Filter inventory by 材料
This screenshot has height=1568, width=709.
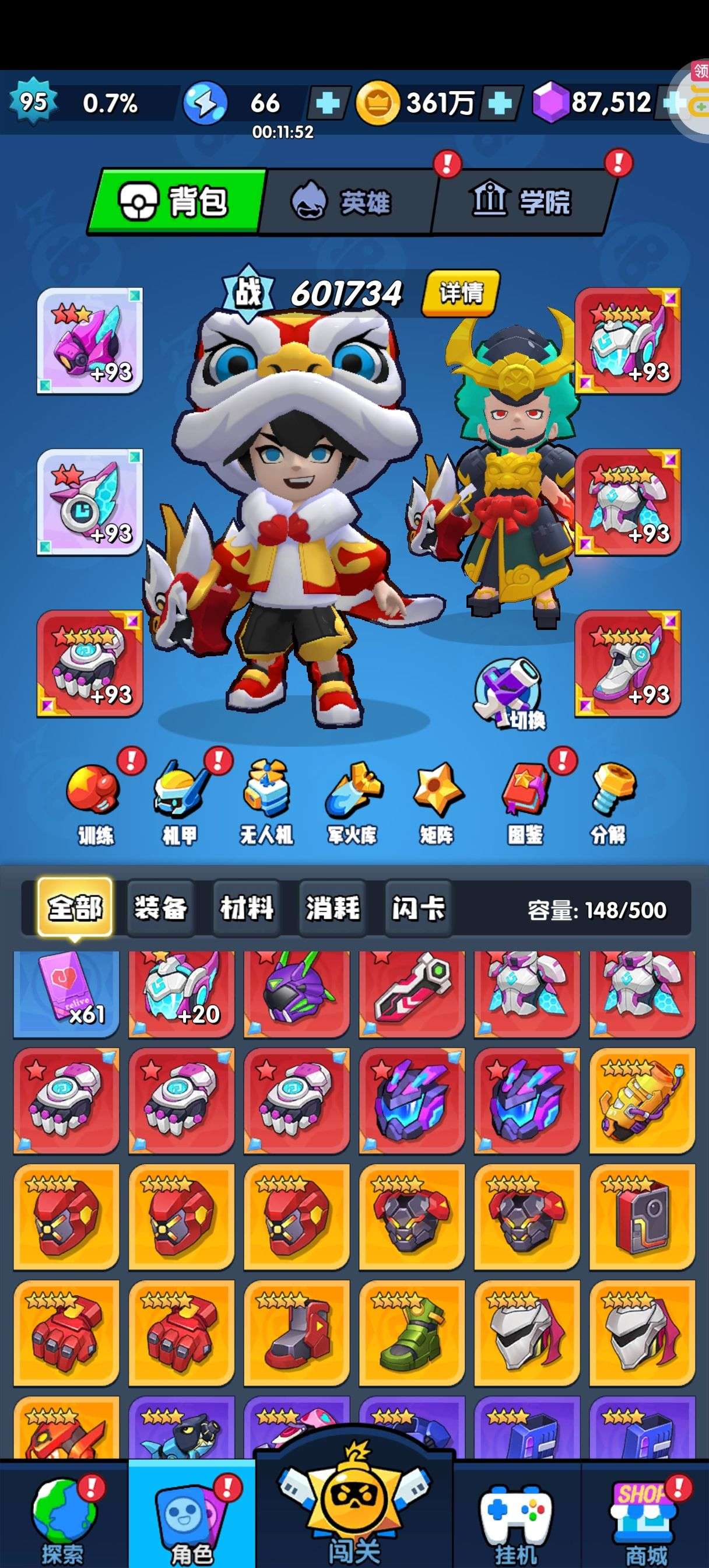click(247, 908)
